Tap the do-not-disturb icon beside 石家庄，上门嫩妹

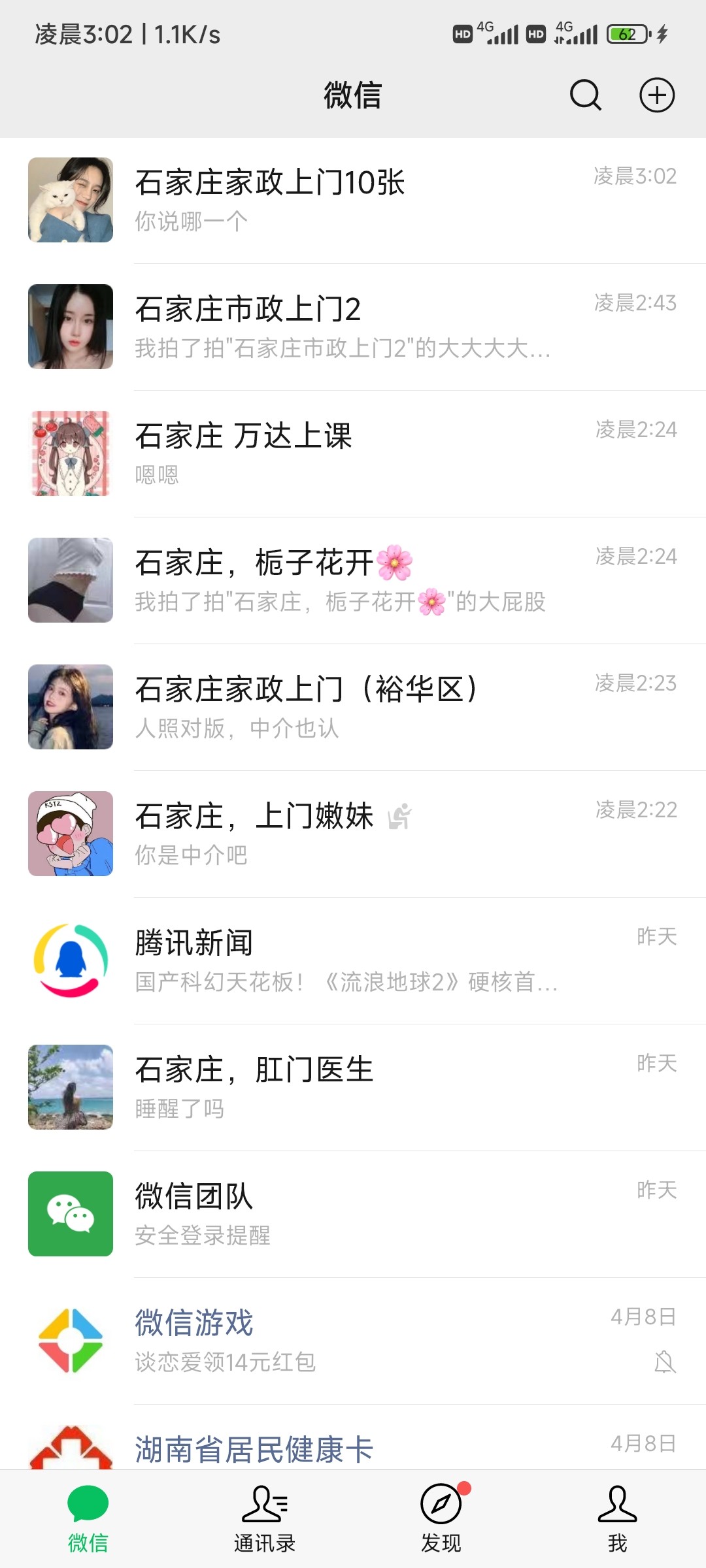click(399, 815)
